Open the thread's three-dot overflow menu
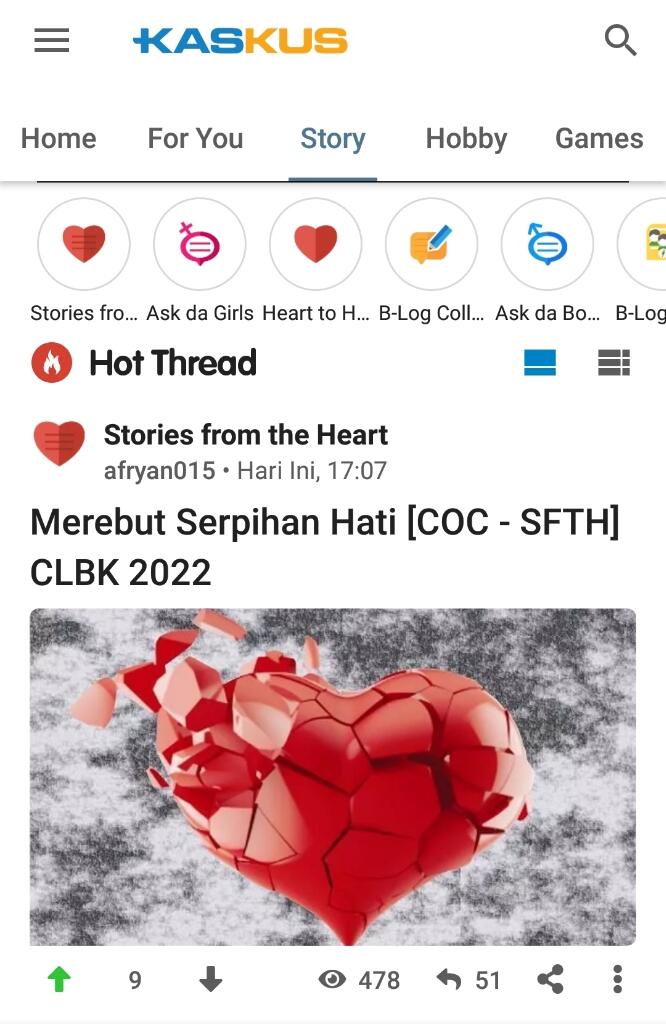The image size is (666, 1024). tap(618, 980)
